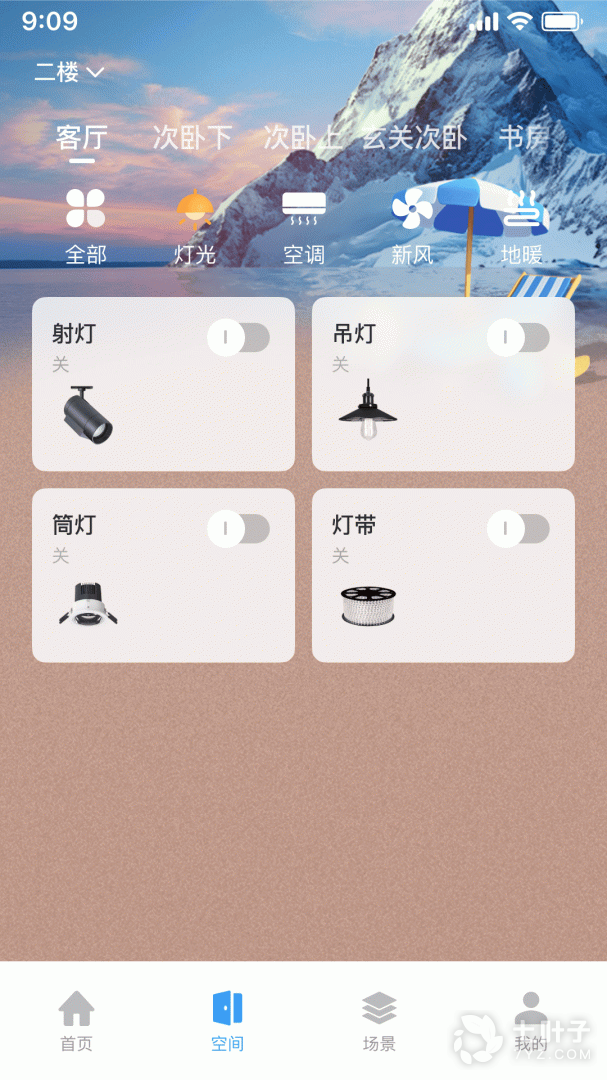The width and height of the screenshot is (607, 1080).
Task: Switch to the 次卧下 room tab
Action: tap(193, 138)
